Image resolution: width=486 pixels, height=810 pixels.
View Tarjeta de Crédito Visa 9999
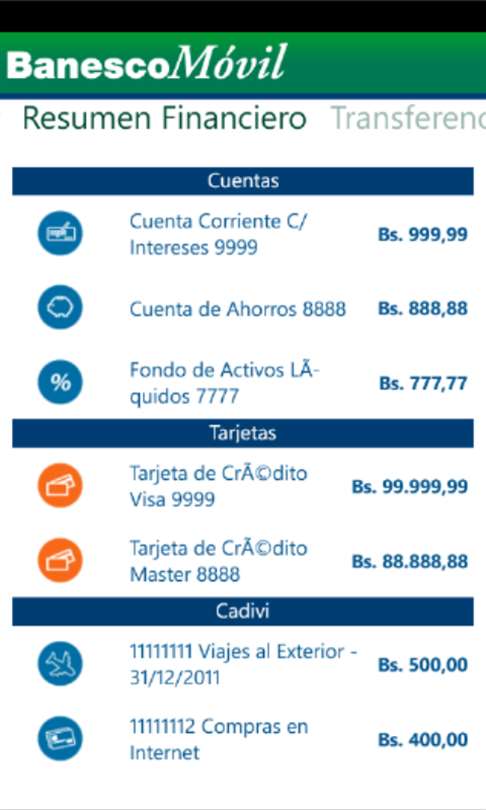(243, 486)
